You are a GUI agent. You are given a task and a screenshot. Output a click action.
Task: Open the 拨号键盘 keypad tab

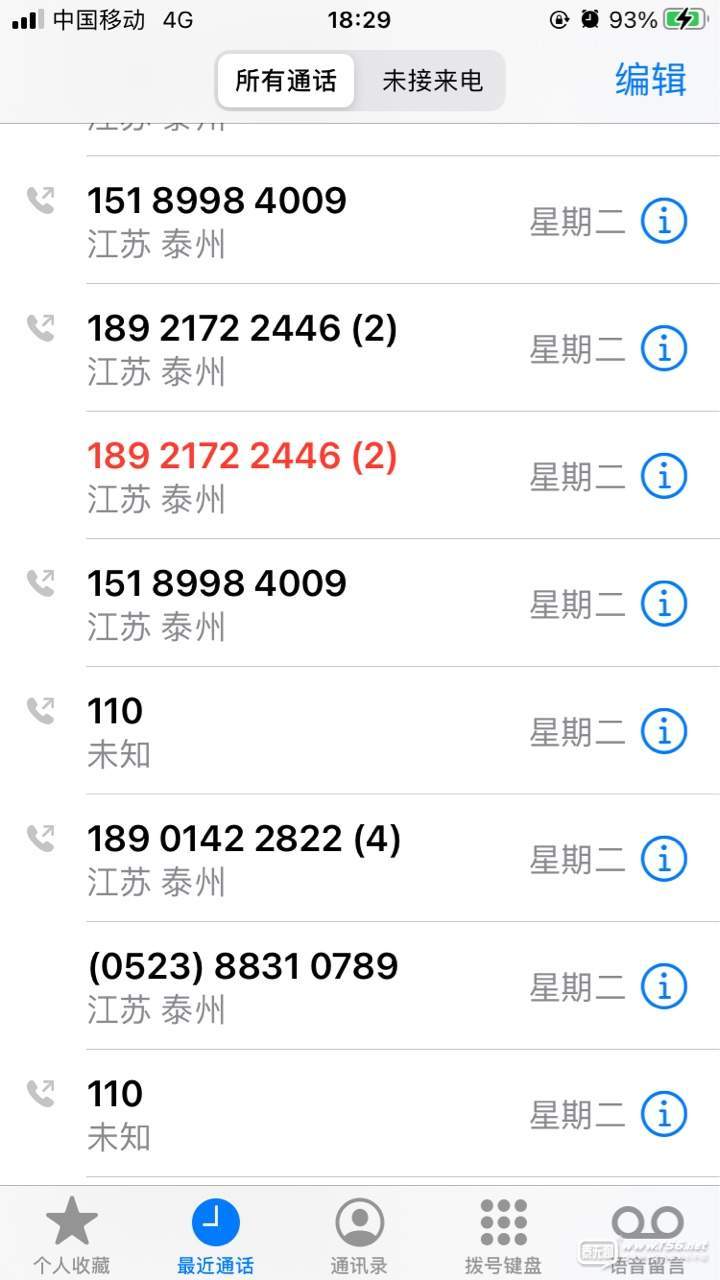pos(504,1236)
